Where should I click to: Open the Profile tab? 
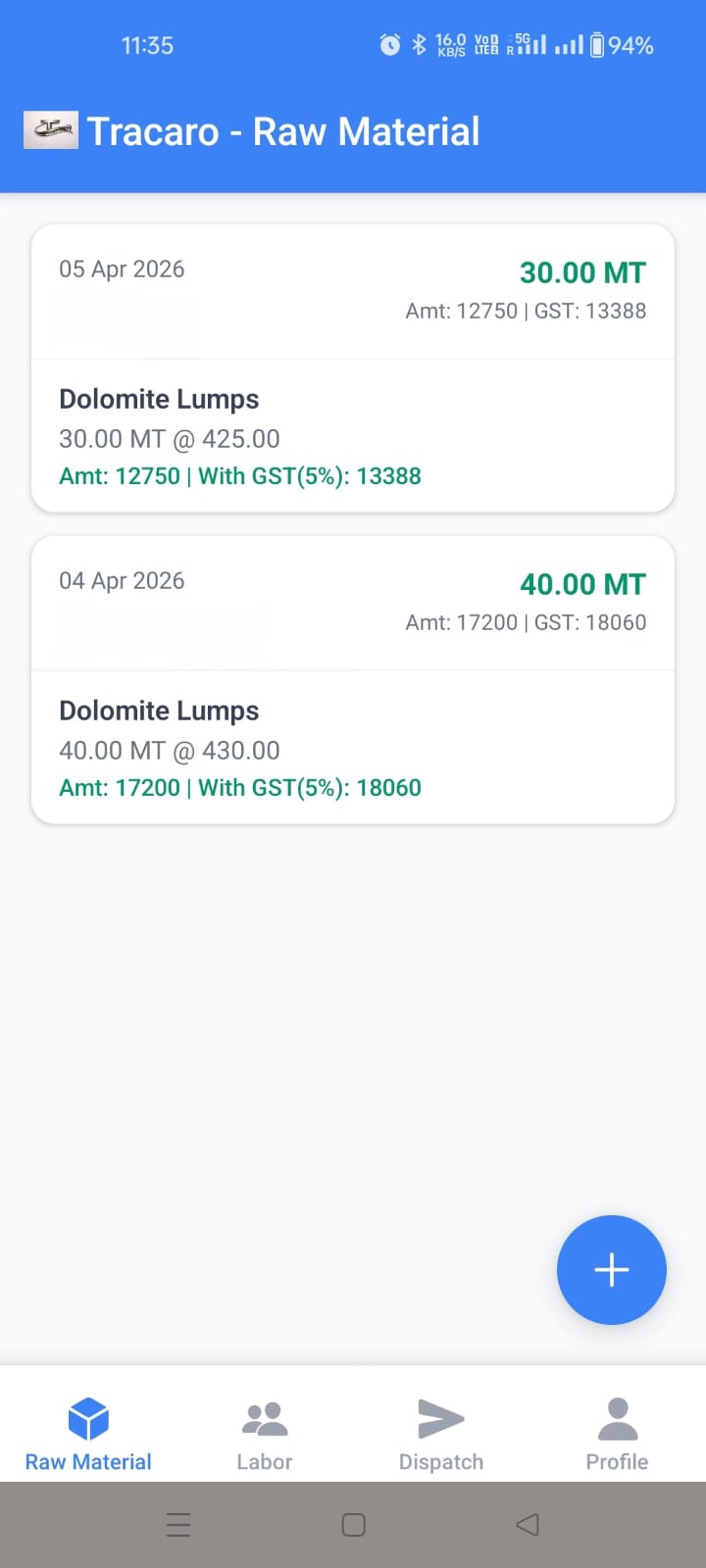point(617,1435)
